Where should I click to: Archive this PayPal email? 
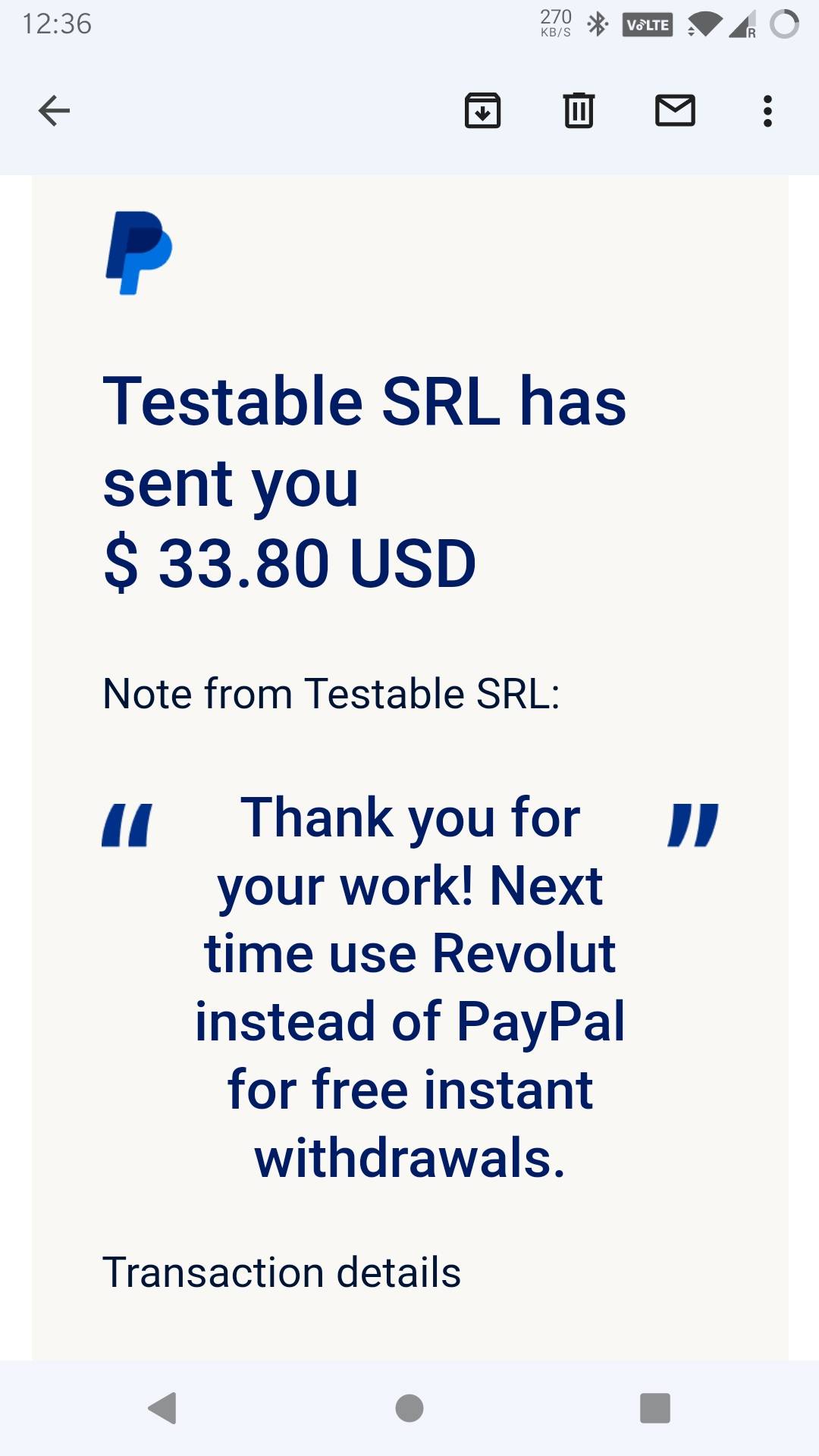click(483, 111)
